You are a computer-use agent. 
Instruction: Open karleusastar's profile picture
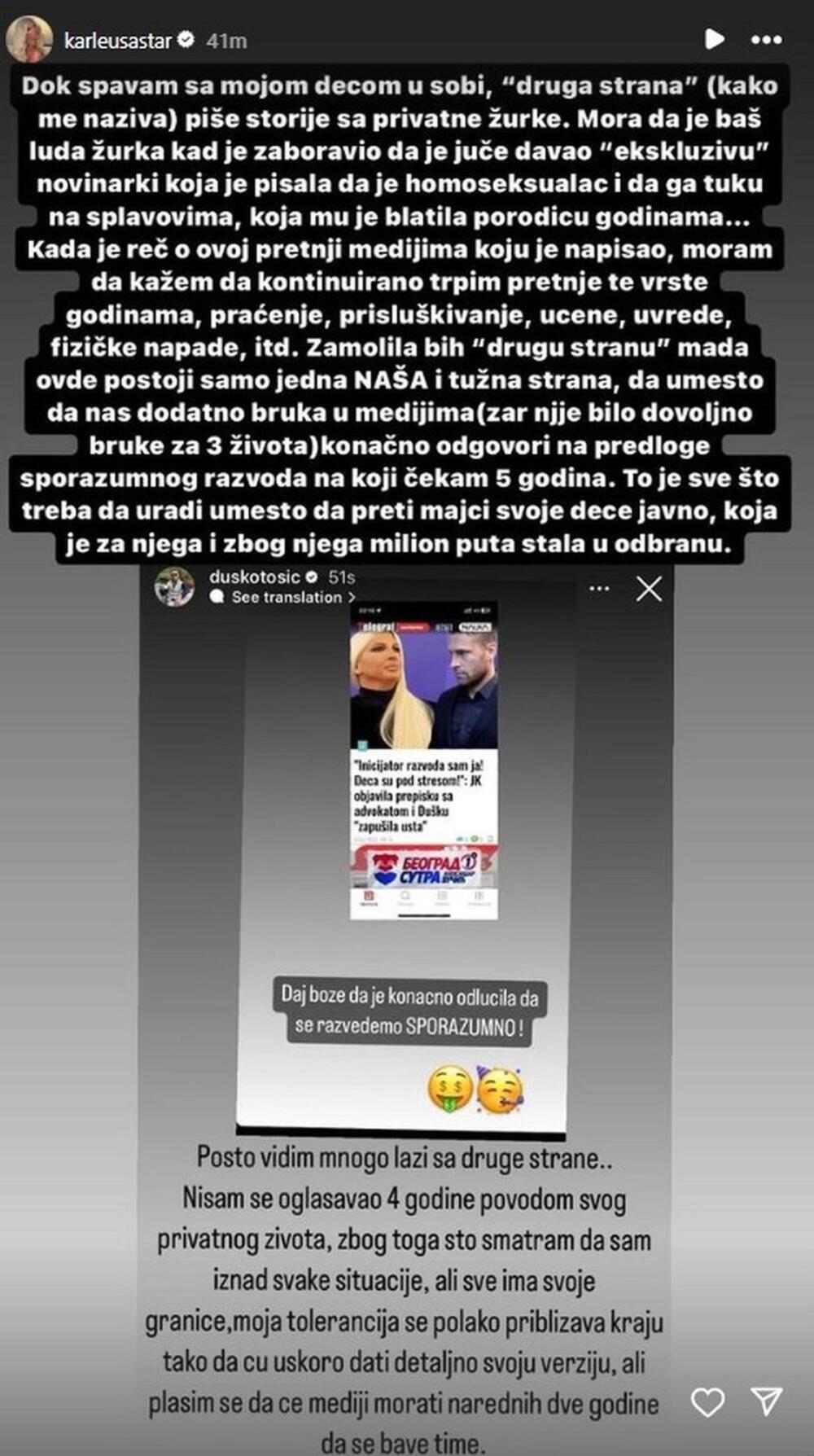click(x=29, y=39)
